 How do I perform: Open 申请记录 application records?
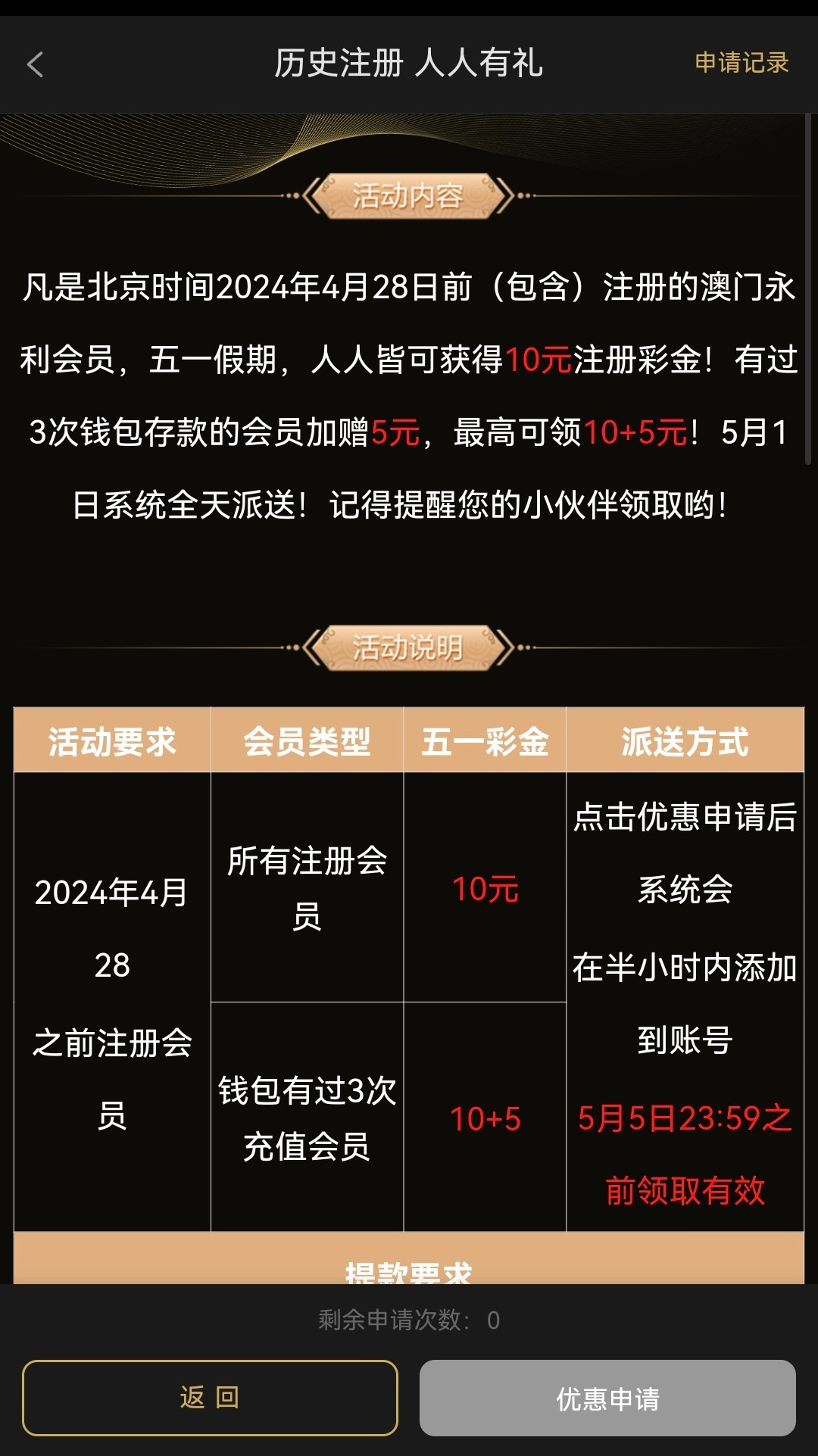[742, 63]
